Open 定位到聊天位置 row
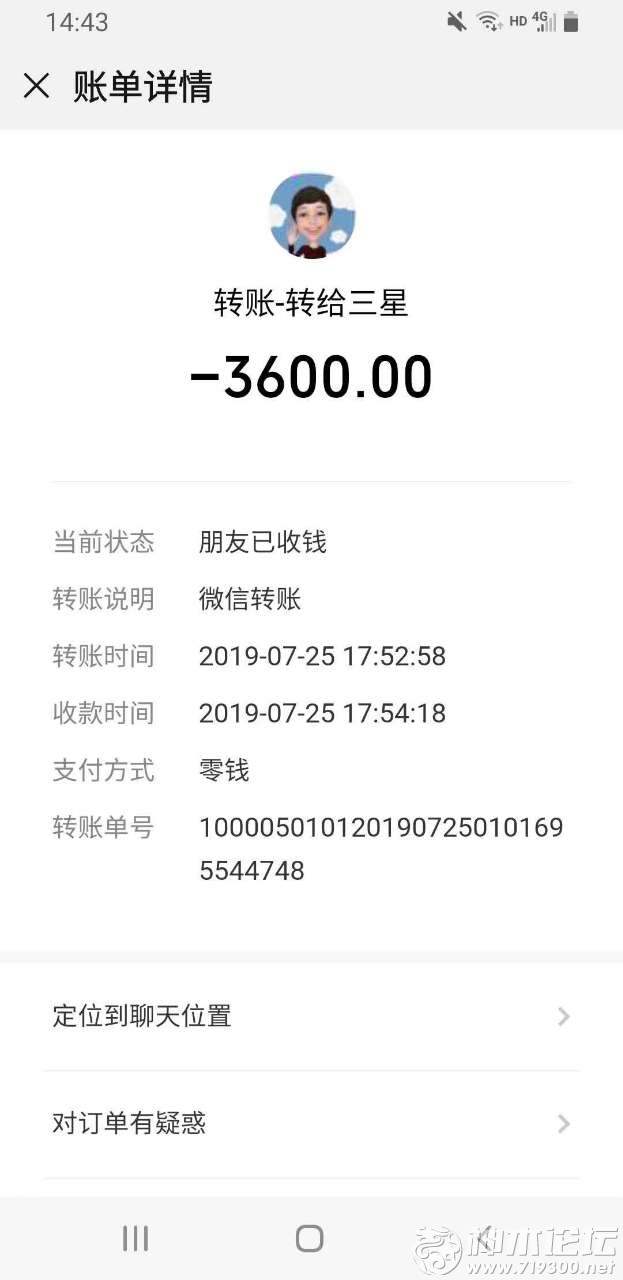Image resolution: width=623 pixels, height=1280 pixels. pyautogui.click(x=311, y=1016)
